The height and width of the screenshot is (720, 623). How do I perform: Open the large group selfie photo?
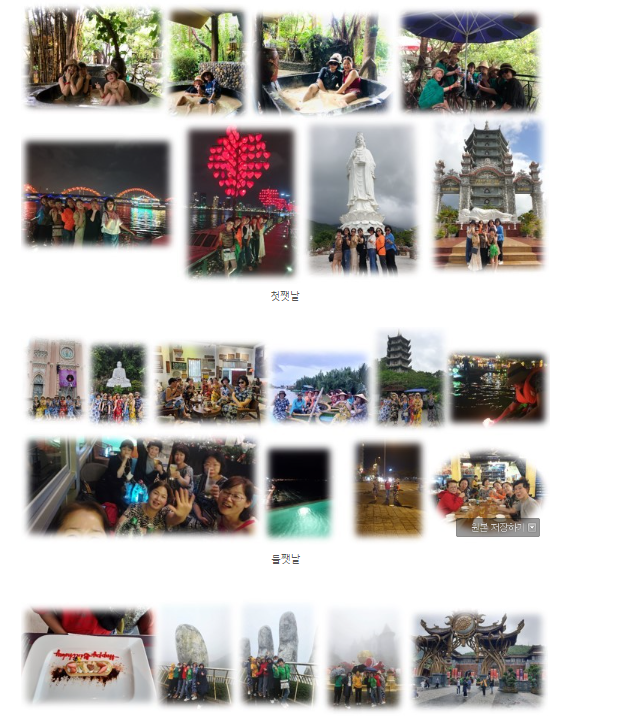(141, 486)
